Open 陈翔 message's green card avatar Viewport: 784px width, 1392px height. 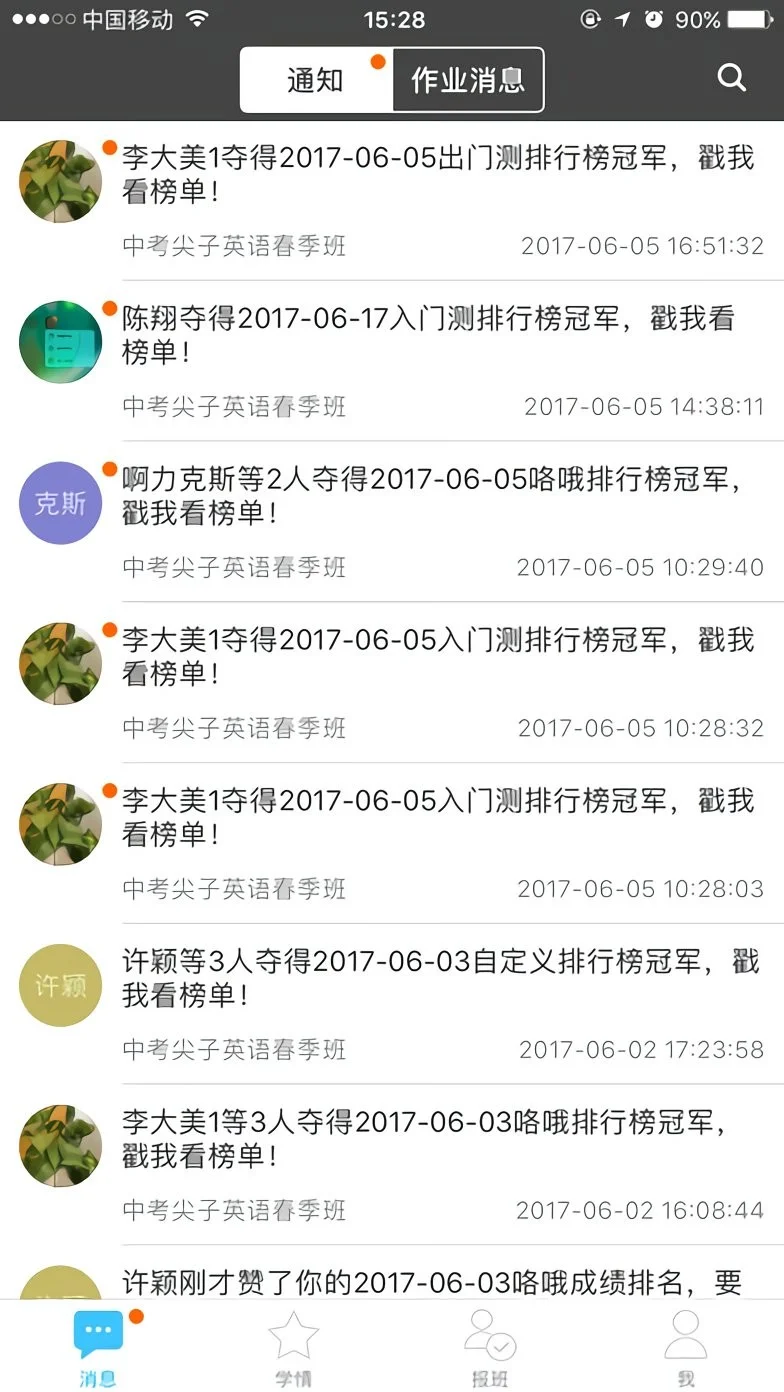click(59, 342)
